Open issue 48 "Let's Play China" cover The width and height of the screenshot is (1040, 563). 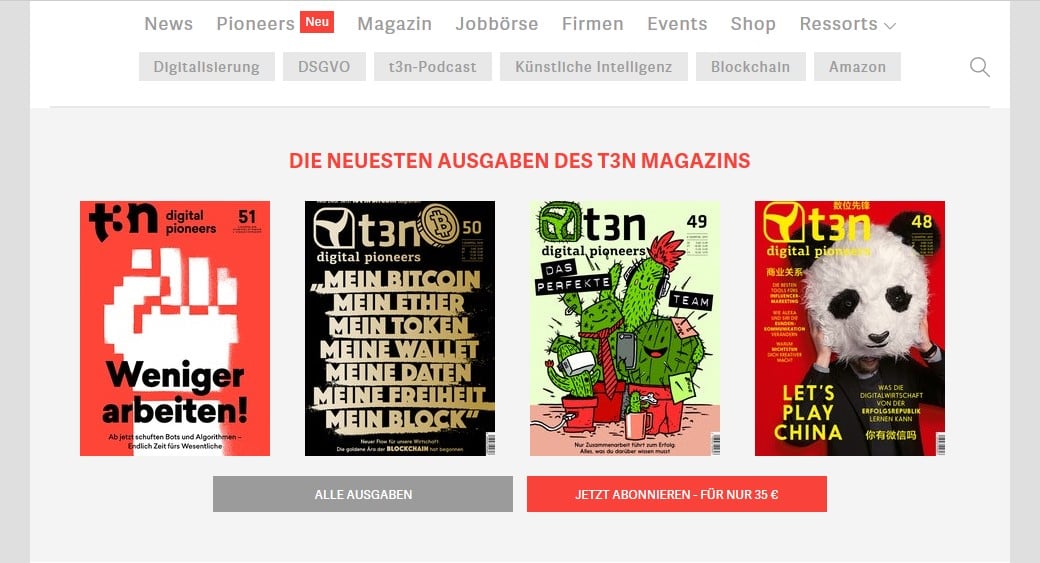pyautogui.click(x=849, y=328)
